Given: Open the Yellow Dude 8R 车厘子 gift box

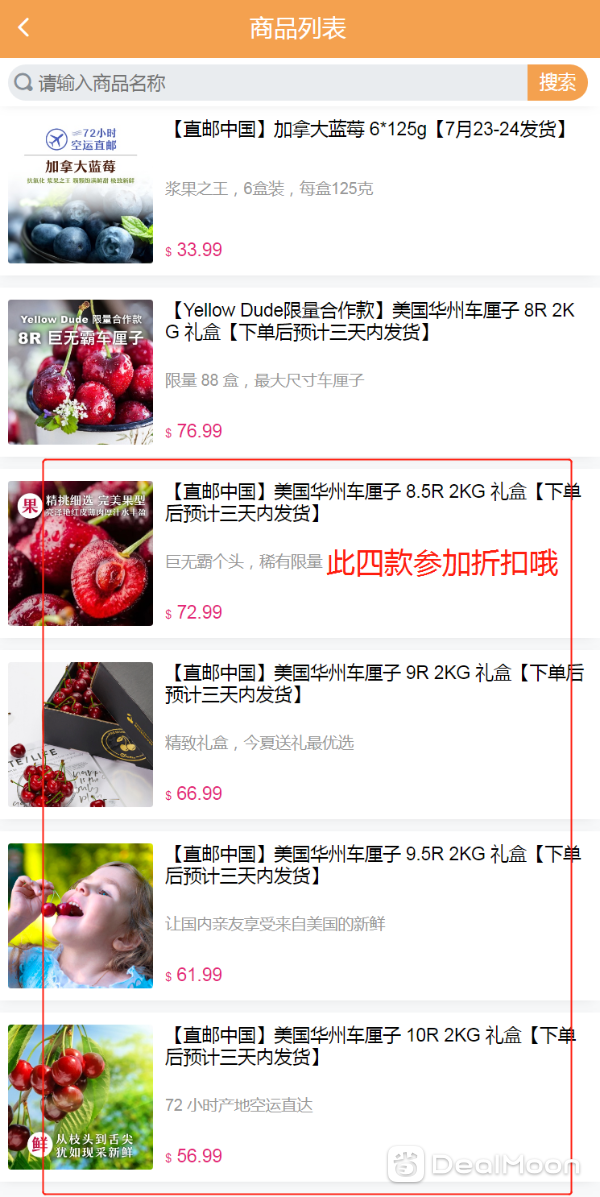Looking at the screenshot, I should [370, 321].
